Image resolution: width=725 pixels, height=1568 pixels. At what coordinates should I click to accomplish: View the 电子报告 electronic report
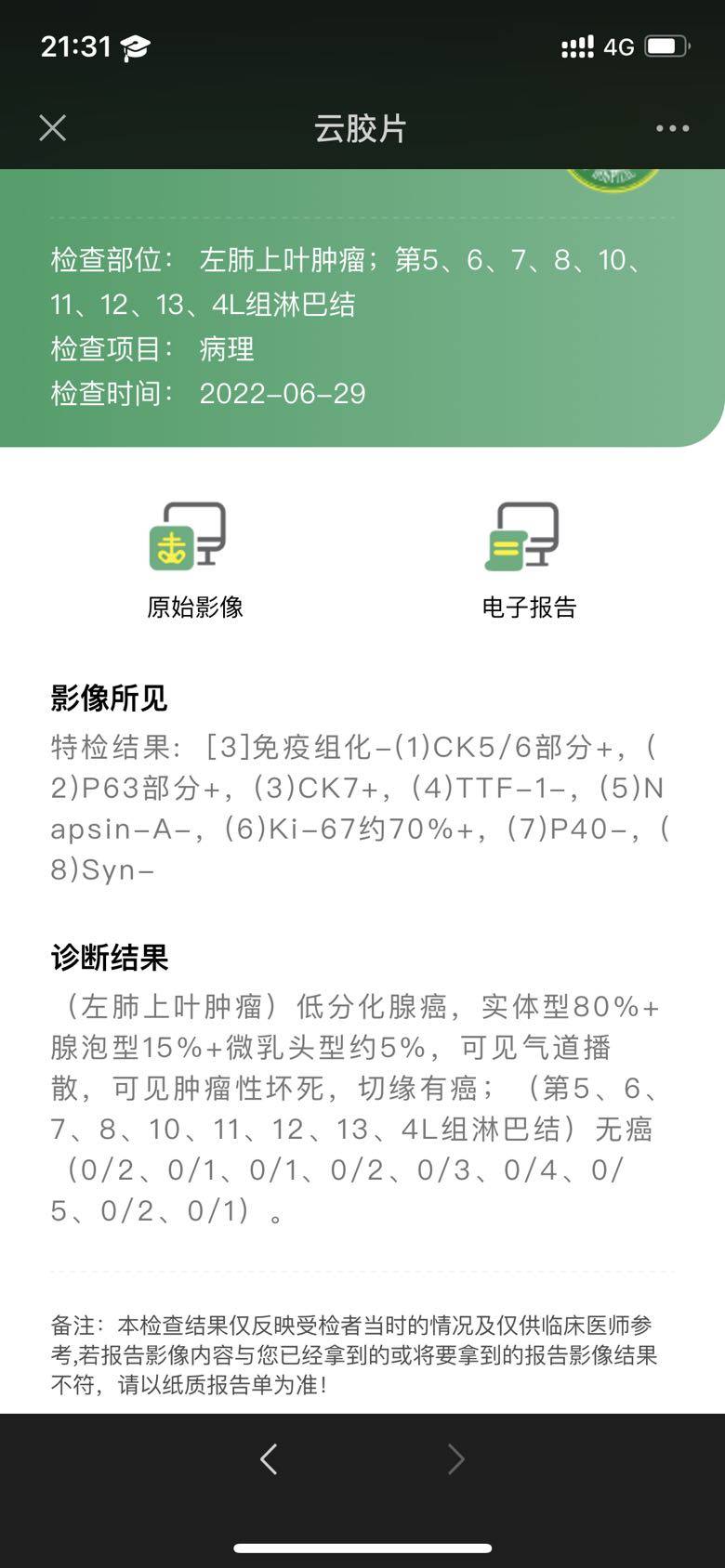click(528, 557)
